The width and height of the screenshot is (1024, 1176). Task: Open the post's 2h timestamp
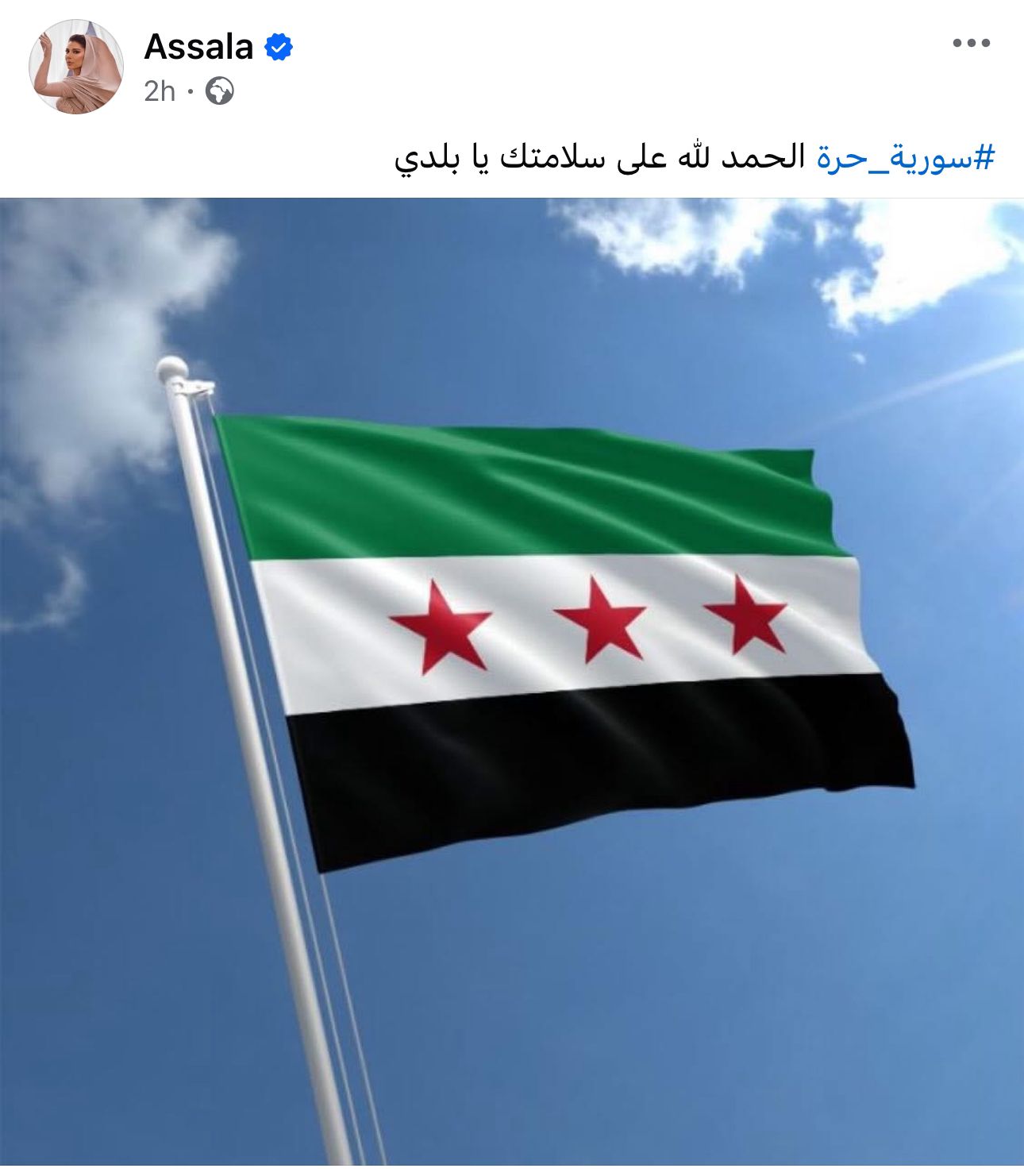coord(160,92)
